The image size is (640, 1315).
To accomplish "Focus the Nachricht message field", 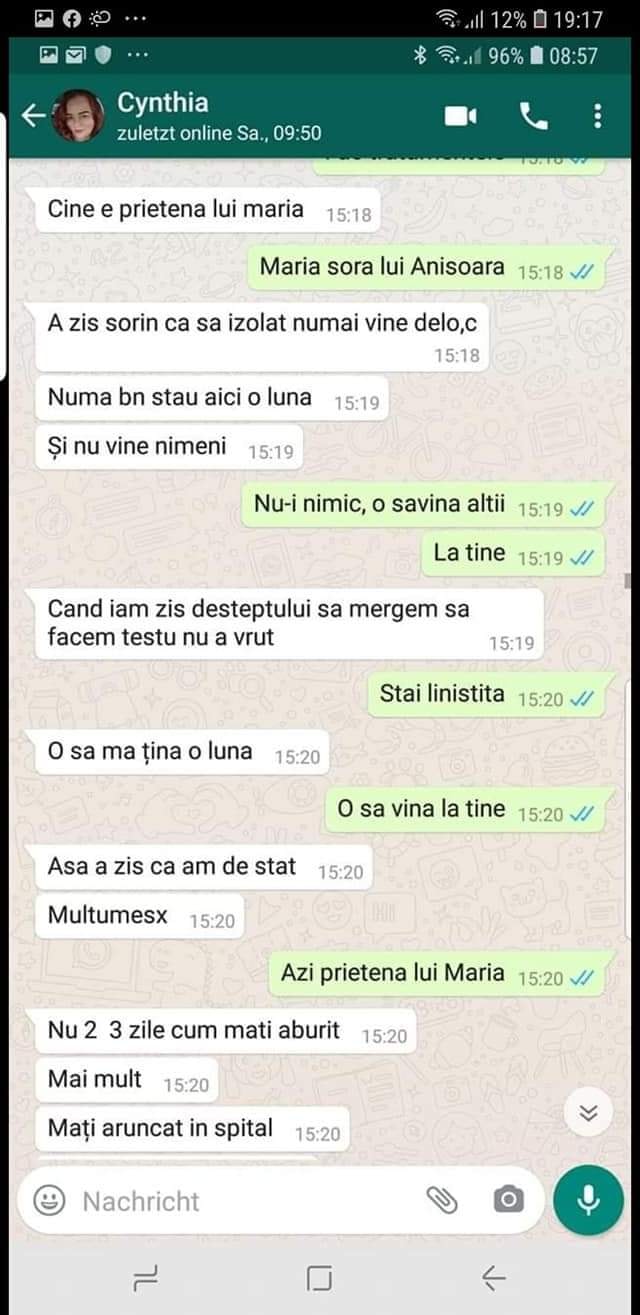I will coord(240,1201).
